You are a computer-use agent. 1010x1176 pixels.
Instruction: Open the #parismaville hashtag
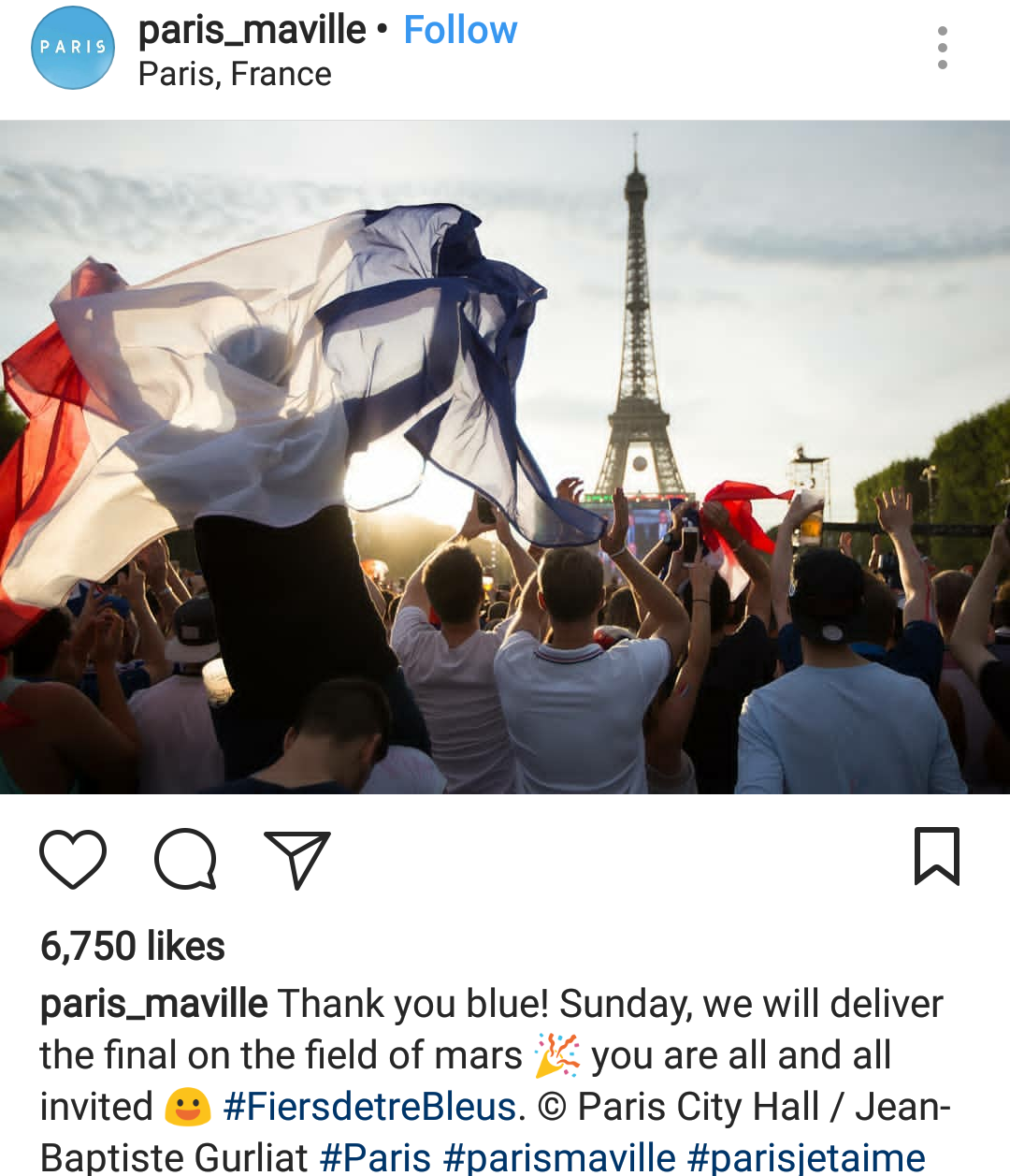point(558,1157)
